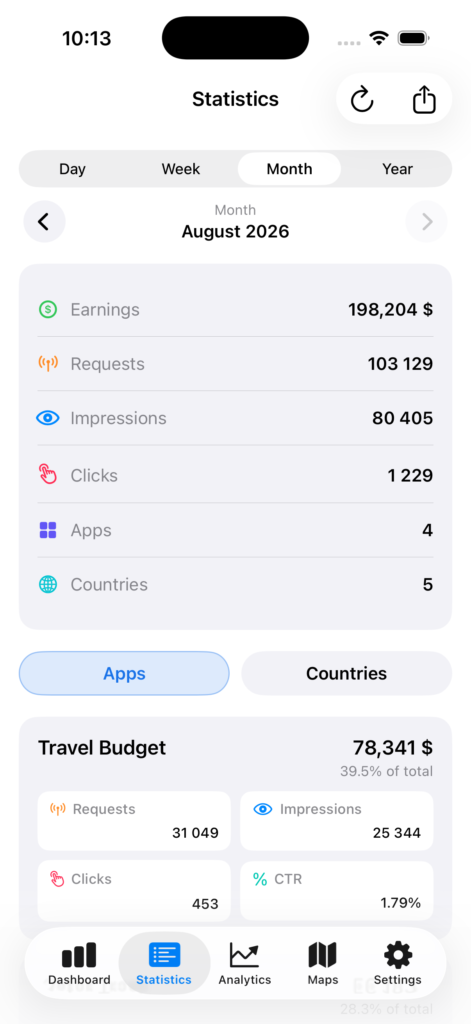471x1024 pixels.
Task: Show the Countries breakdown
Action: (x=346, y=673)
